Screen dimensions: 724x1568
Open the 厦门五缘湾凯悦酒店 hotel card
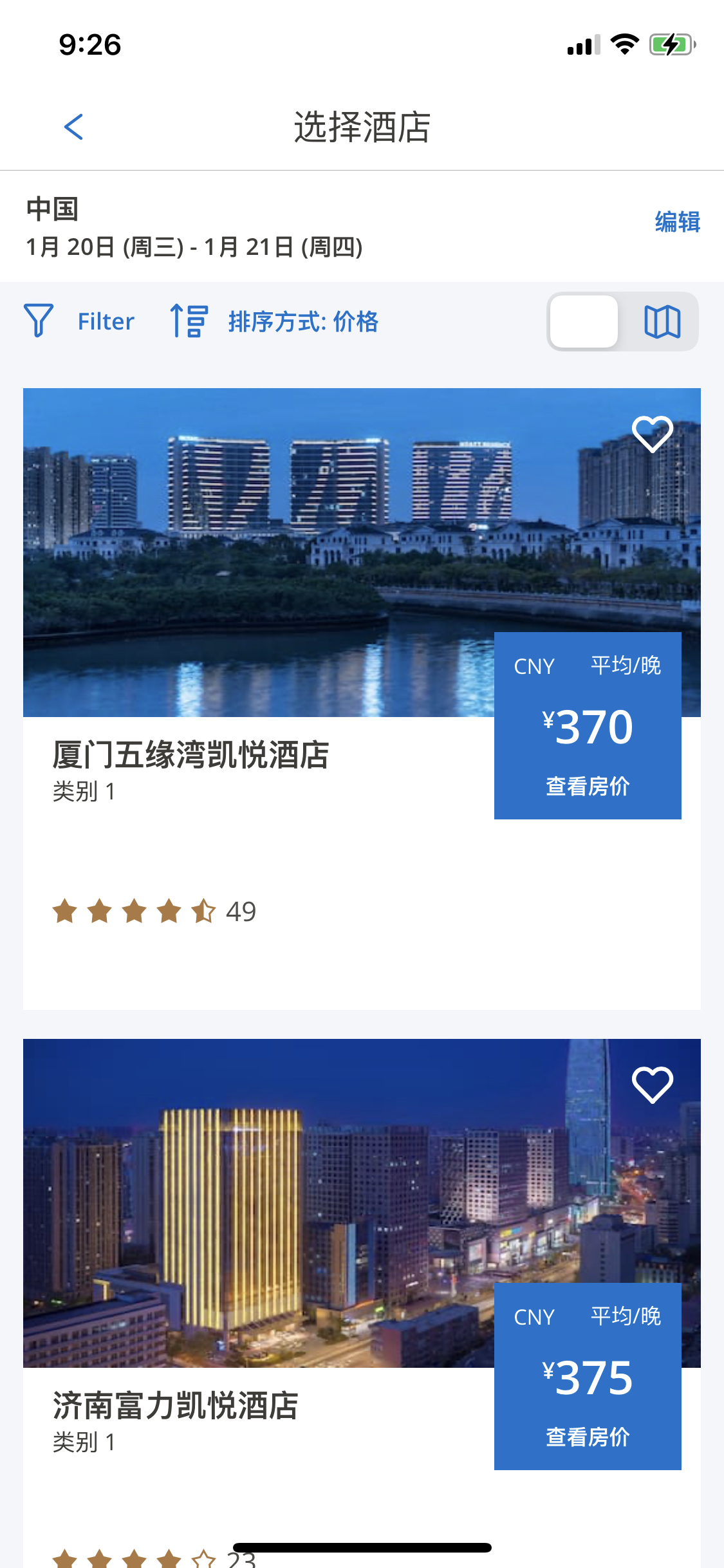190,755
